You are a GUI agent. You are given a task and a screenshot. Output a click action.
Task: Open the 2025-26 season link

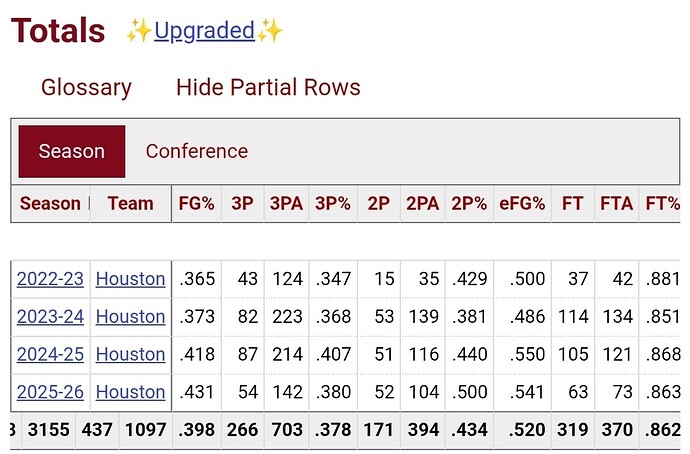pos(51,393)
